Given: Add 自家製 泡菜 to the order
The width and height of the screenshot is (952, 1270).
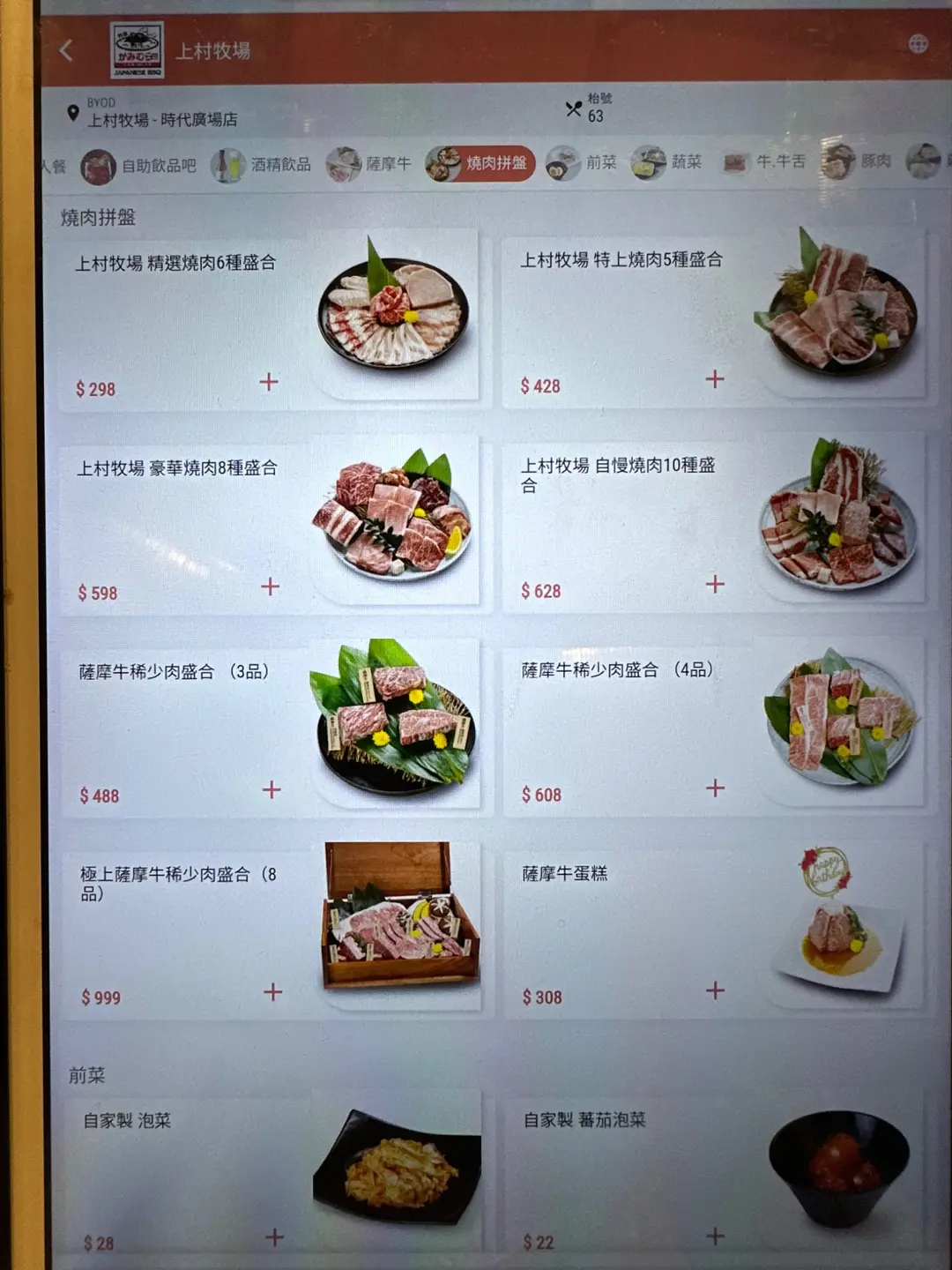Looking at the screenshot, I should pos(275,1237).
